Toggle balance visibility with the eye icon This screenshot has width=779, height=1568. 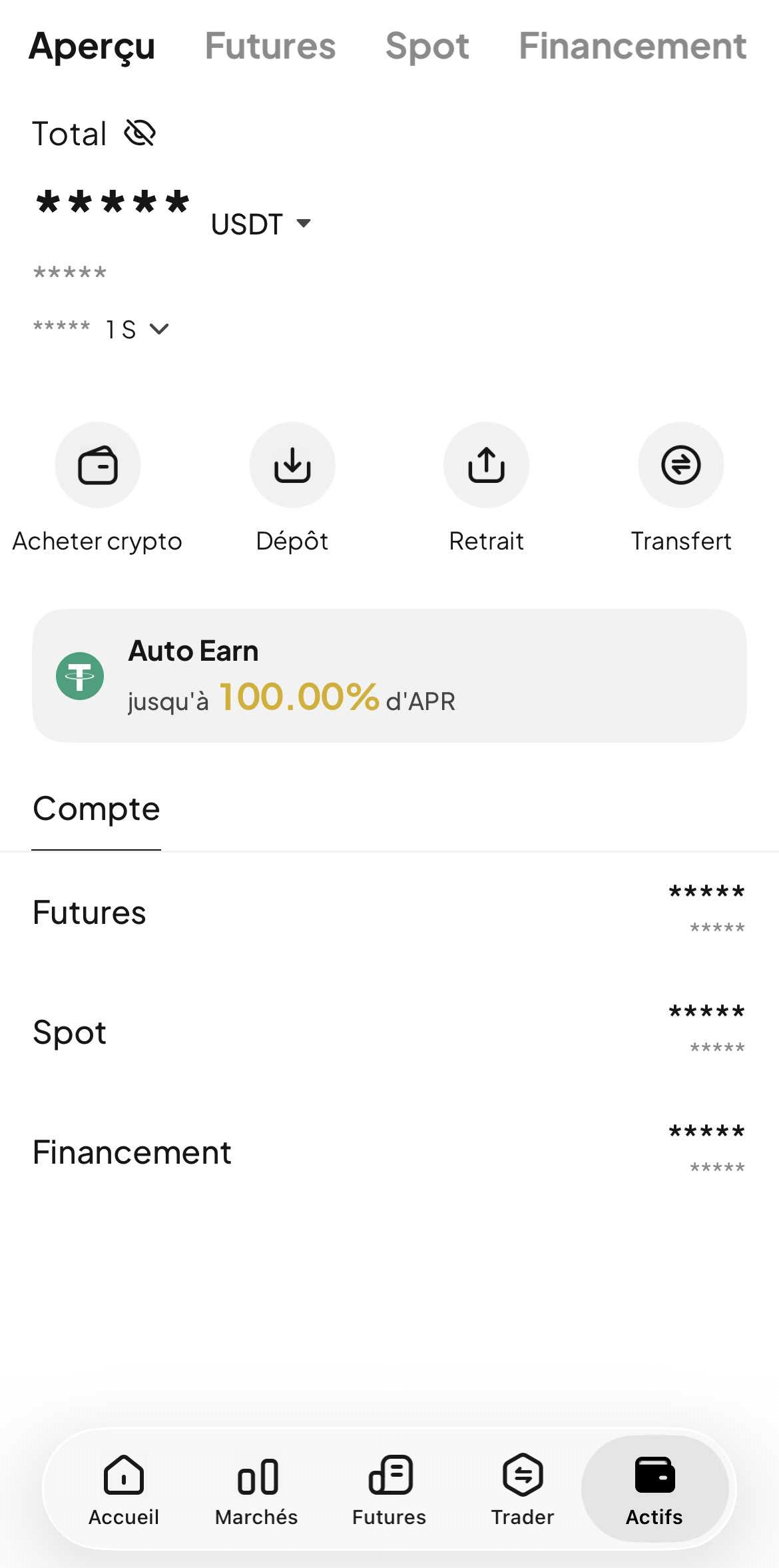pos(140,133)
